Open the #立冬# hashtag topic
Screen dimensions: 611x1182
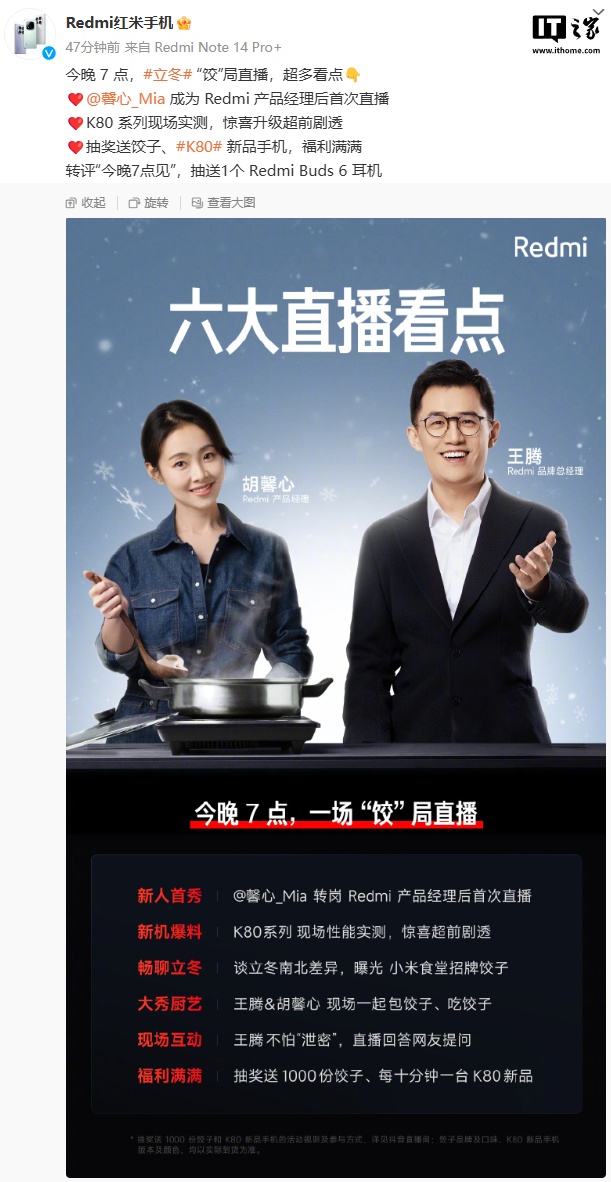tap(168, 74)
